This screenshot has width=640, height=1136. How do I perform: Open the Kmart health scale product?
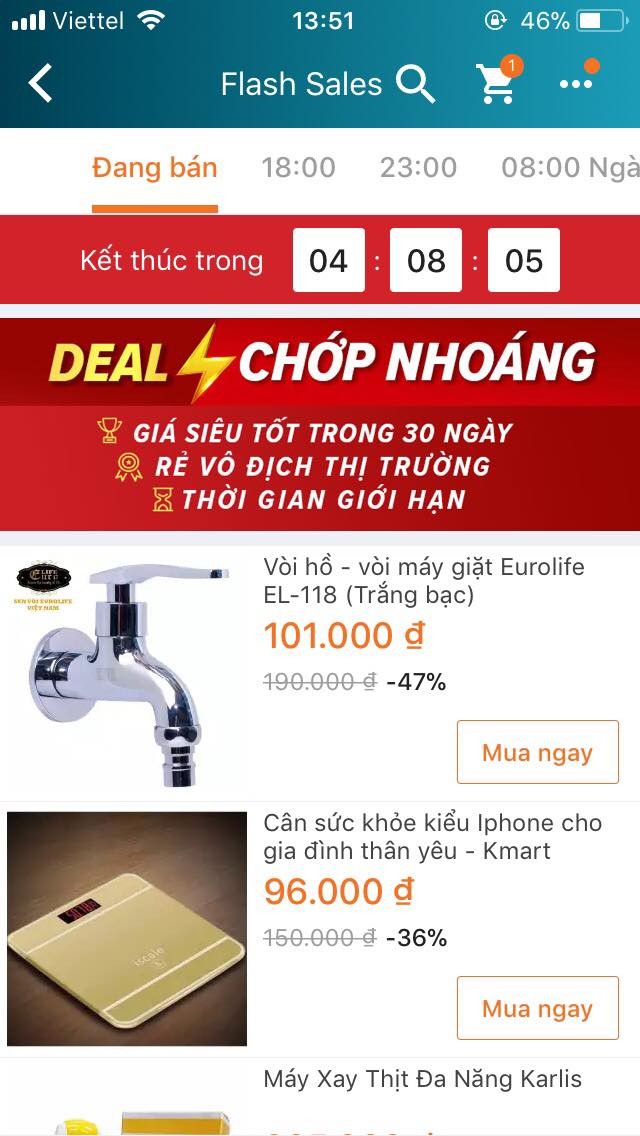[432, 837]
